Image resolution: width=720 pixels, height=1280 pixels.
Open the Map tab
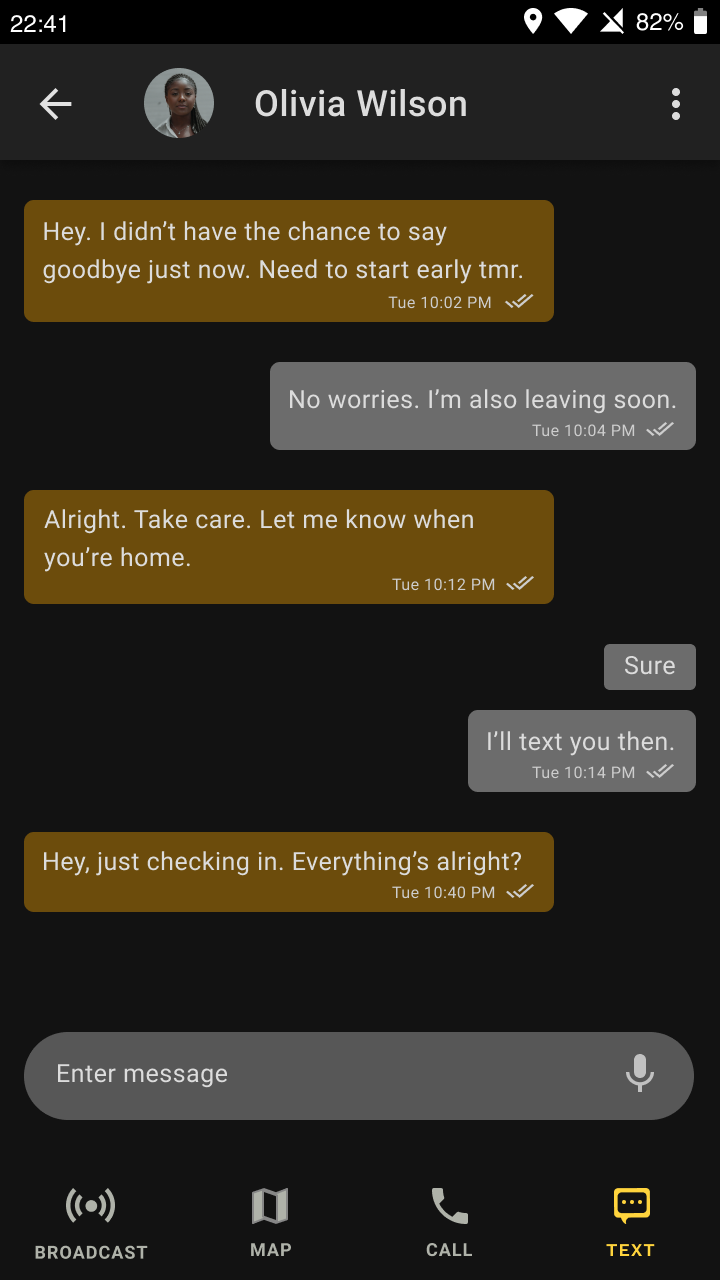point(270,1222)
